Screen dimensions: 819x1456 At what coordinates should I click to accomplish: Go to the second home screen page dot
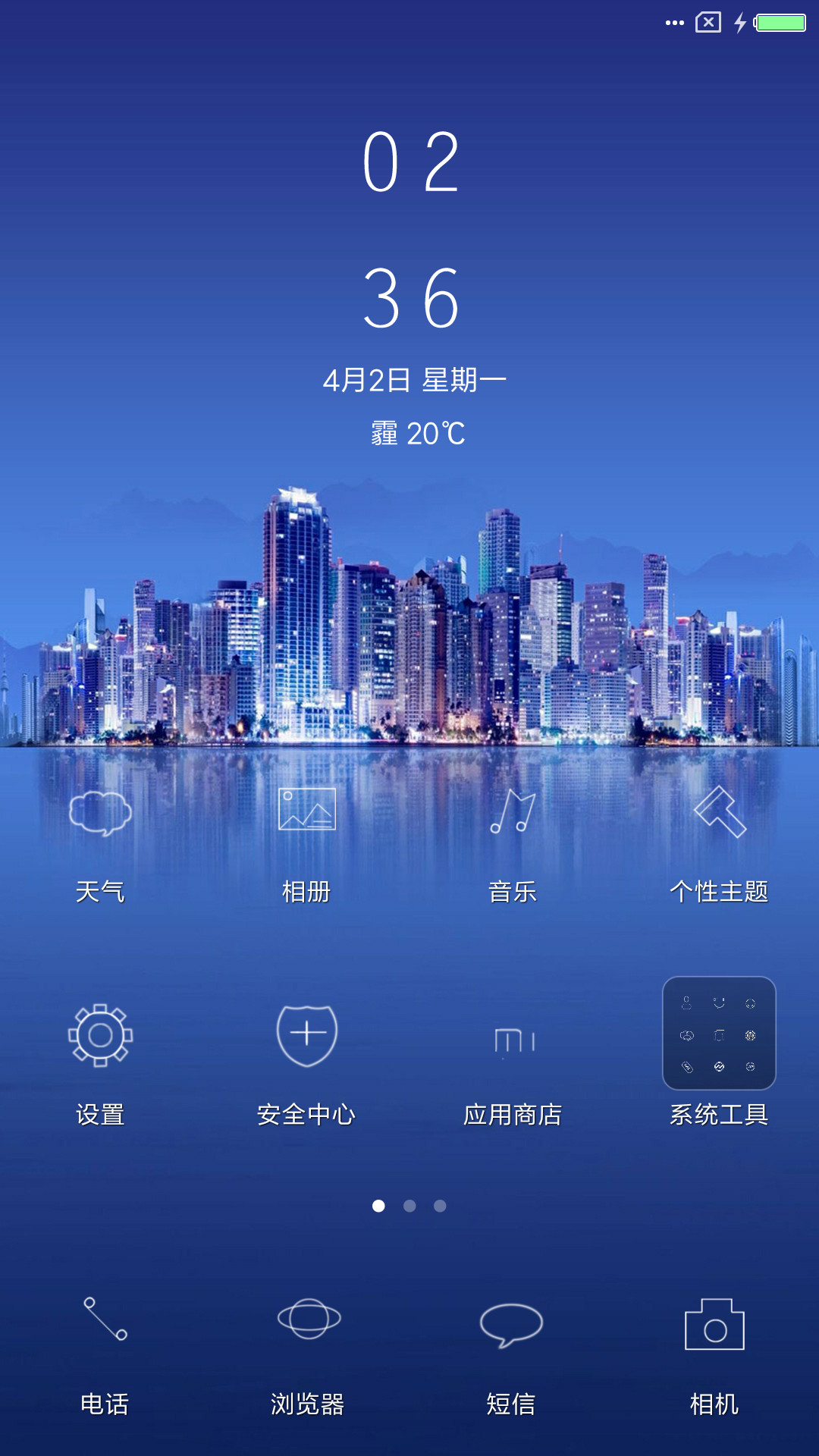pyautogui.click(x=409, y=1206)
